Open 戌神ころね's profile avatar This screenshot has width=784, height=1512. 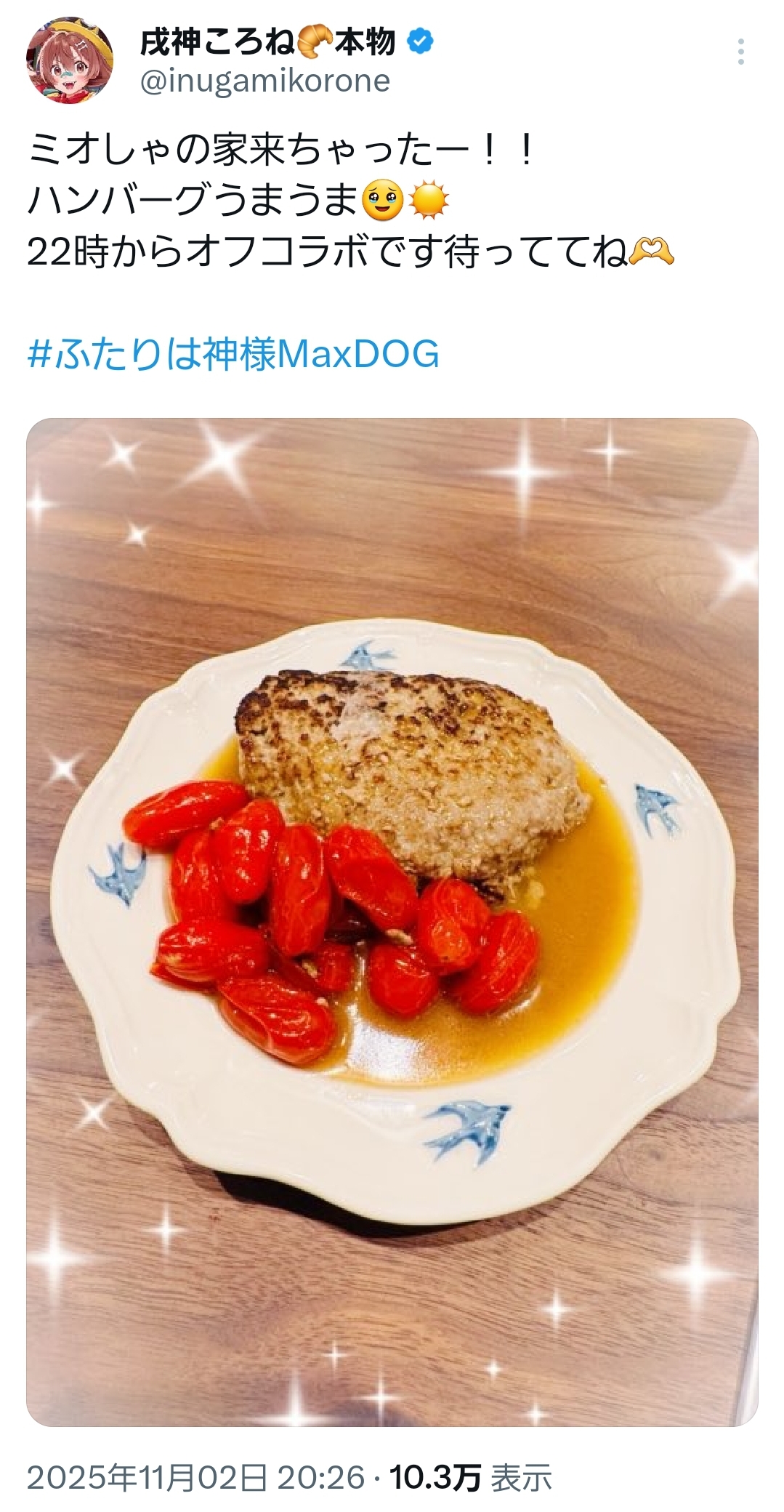(x=70, y=61)
